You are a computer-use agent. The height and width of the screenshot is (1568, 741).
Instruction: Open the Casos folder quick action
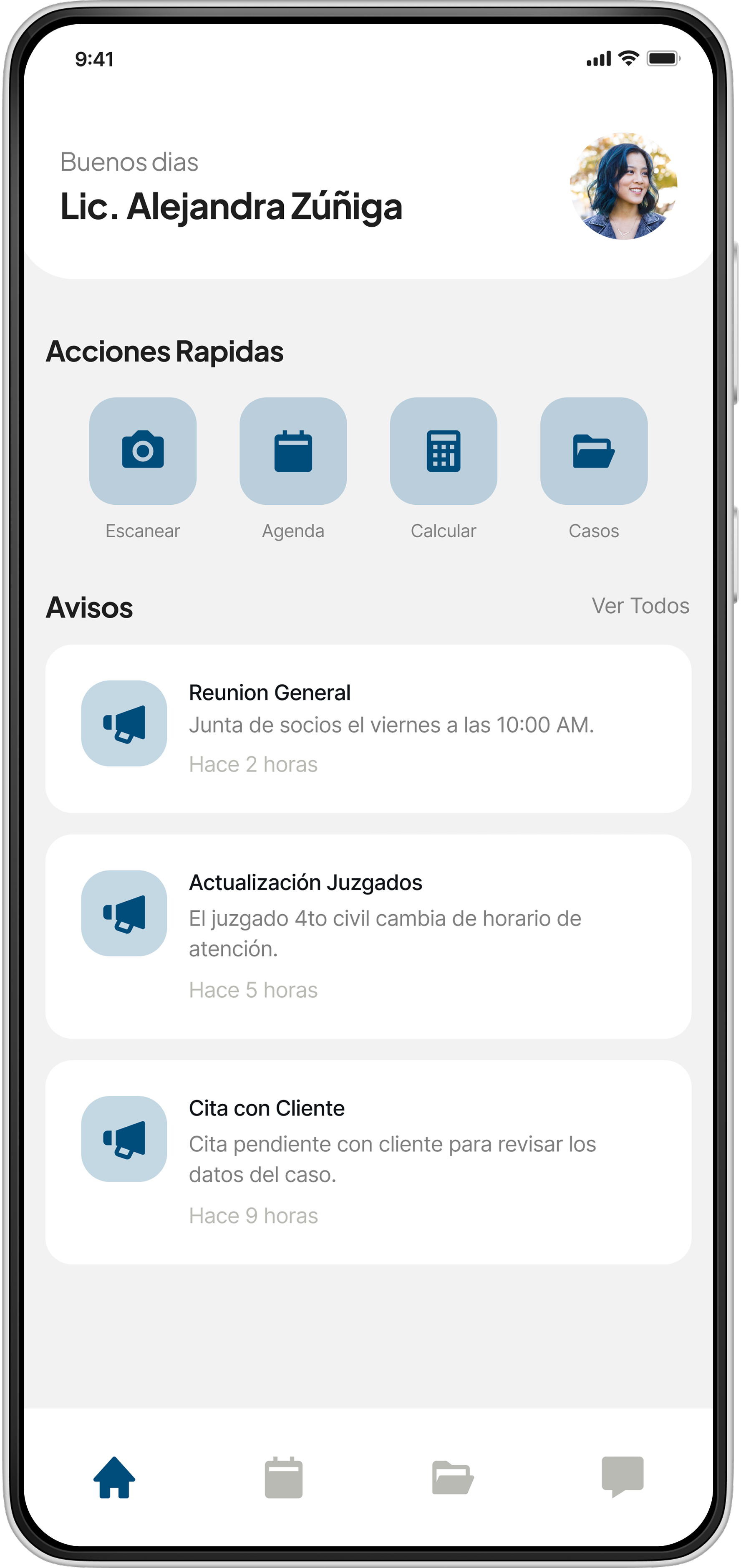(593, 451)
